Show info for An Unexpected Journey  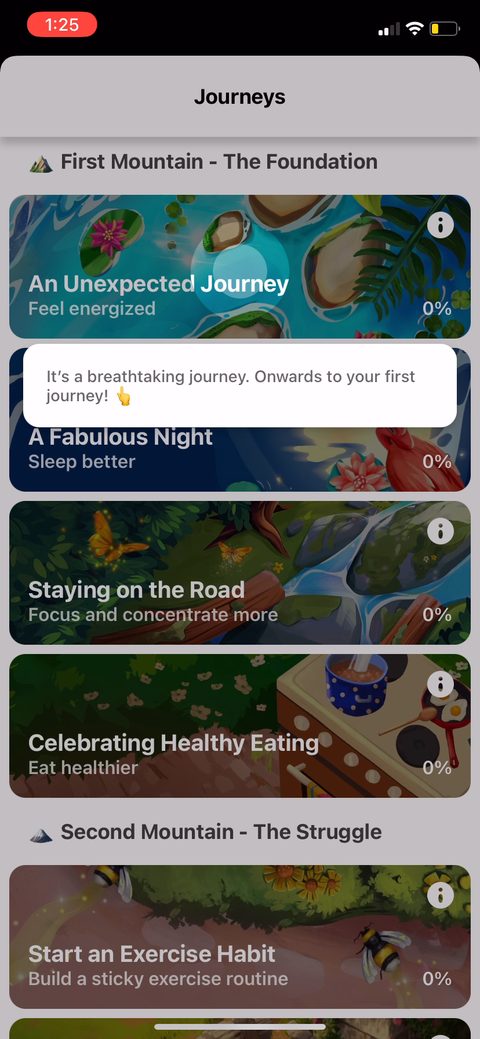440,225
